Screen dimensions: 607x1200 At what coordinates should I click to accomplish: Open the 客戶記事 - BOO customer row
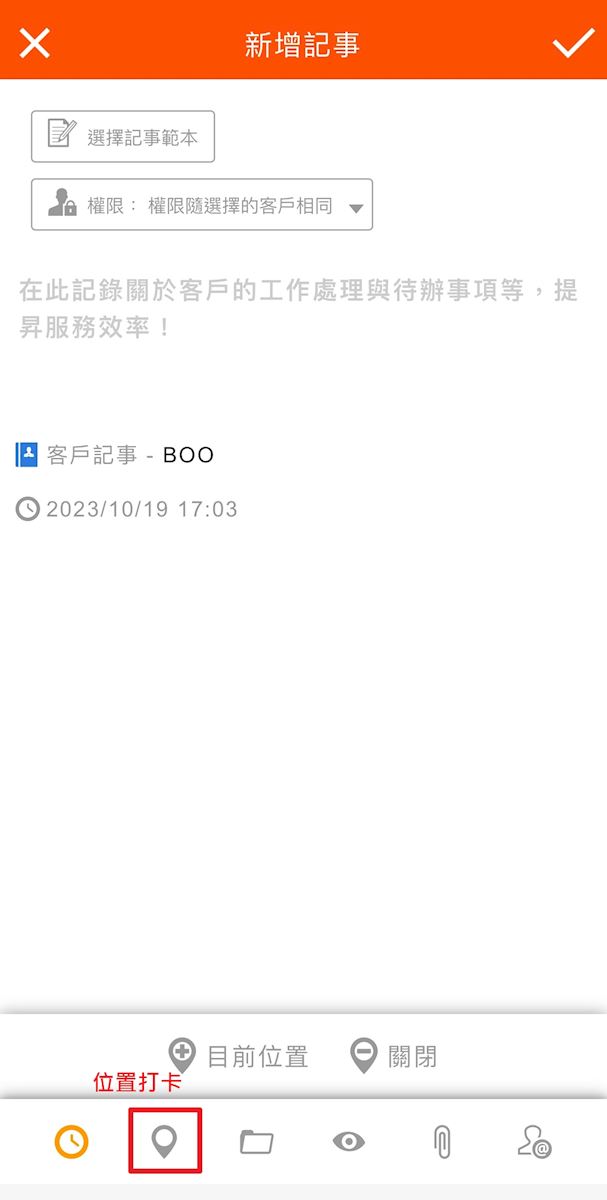coord(117,455)
